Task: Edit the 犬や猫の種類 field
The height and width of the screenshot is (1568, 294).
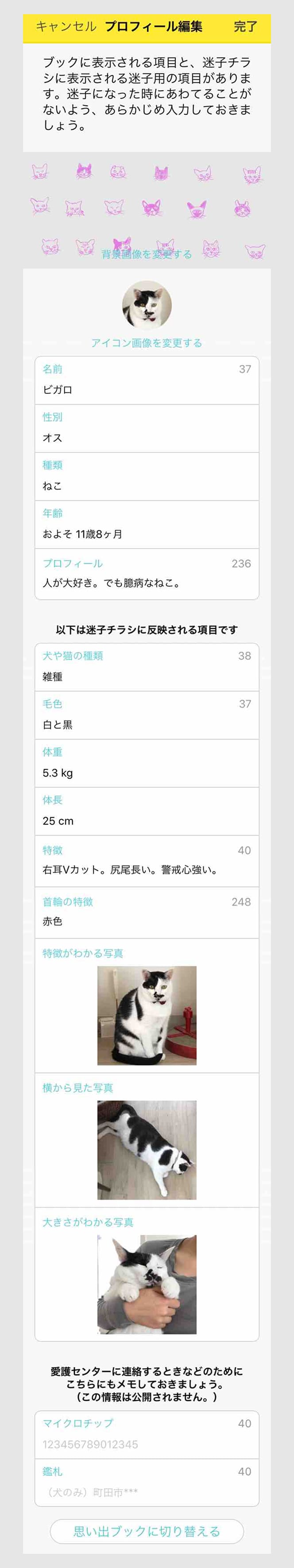Action: (x=147, y=676)
